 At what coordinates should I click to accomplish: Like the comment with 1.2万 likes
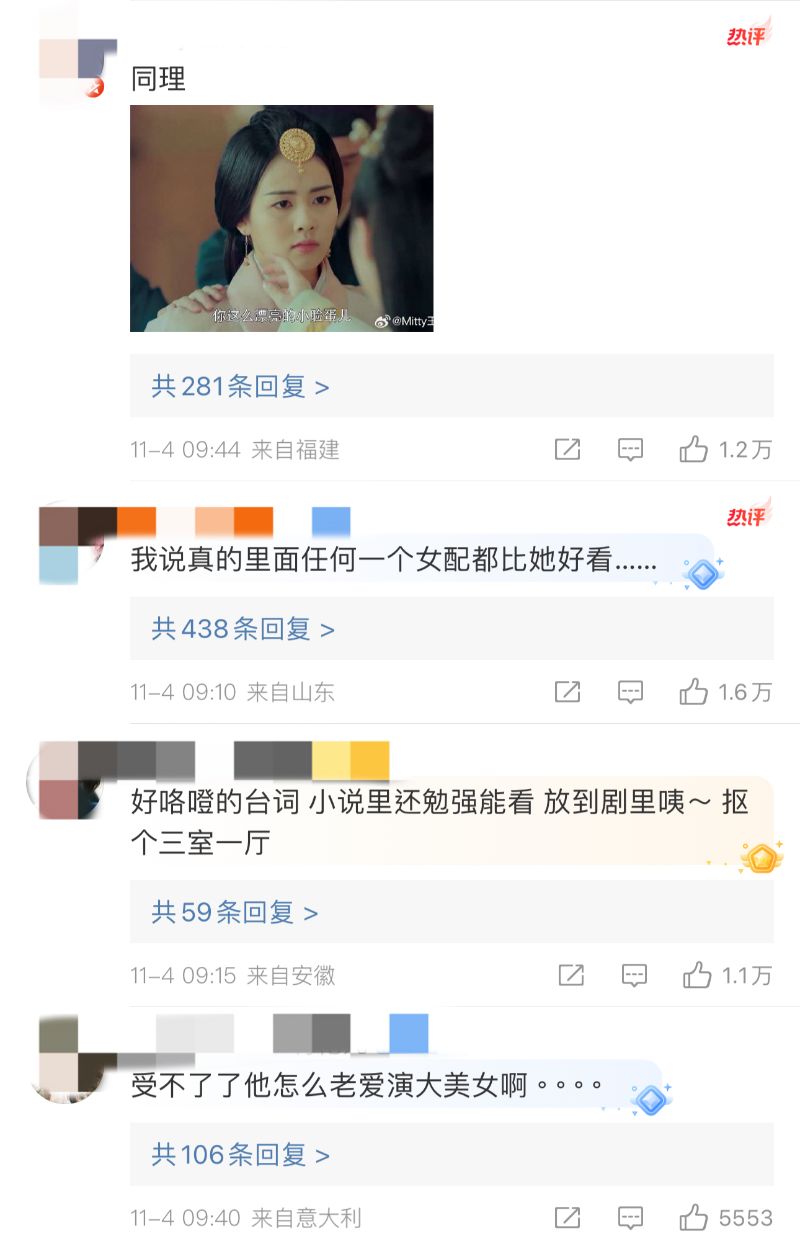pyautogui.click(x=694, y=450)
